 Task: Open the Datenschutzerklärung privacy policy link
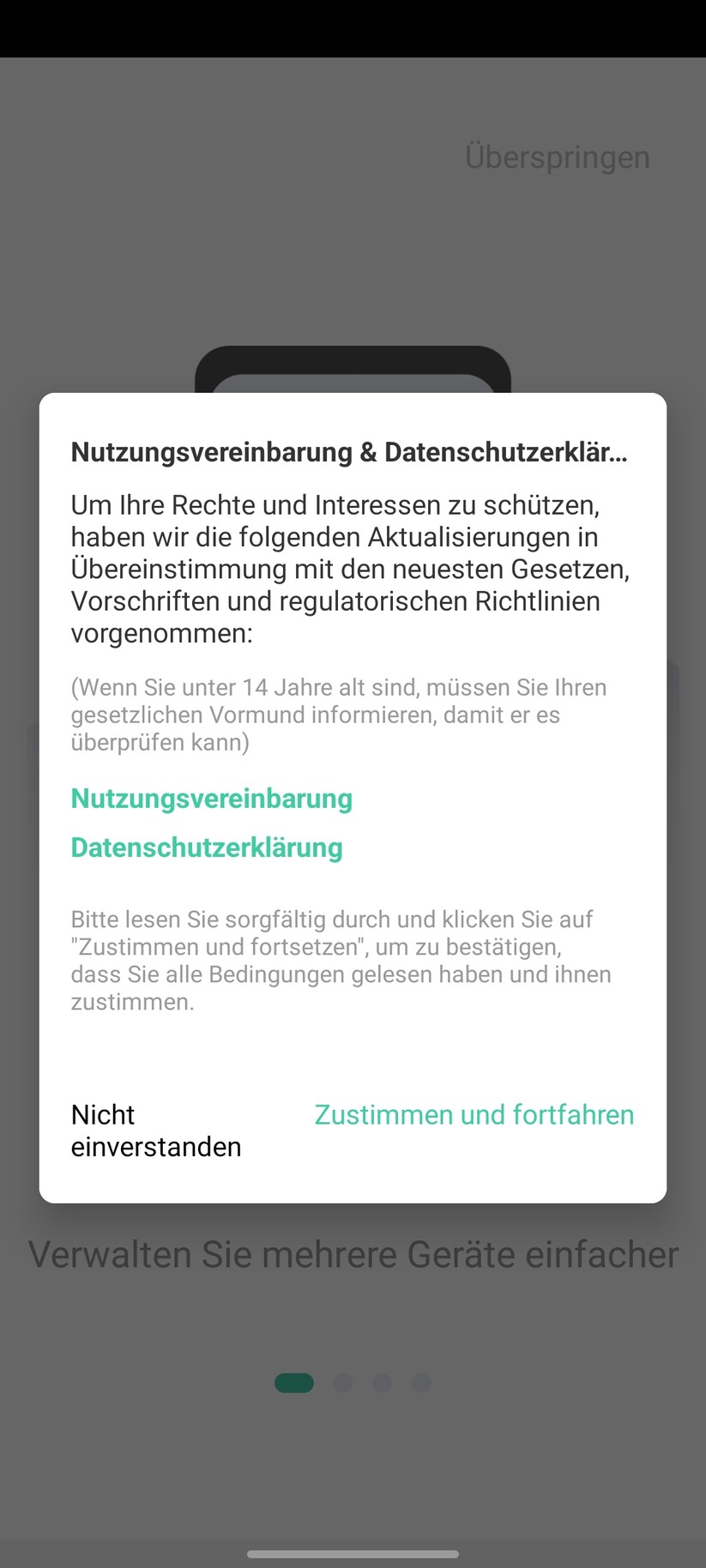pyautogui.click(x=206, y=847)
